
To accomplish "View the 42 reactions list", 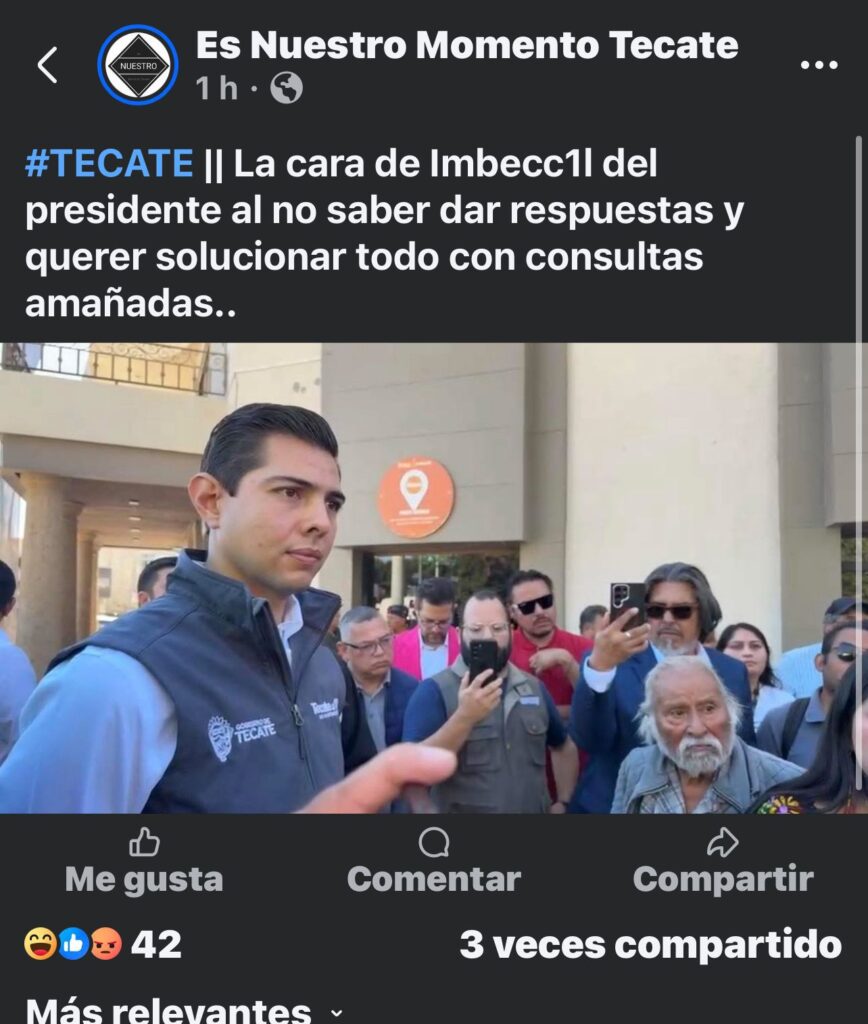I will coord(103,944).
